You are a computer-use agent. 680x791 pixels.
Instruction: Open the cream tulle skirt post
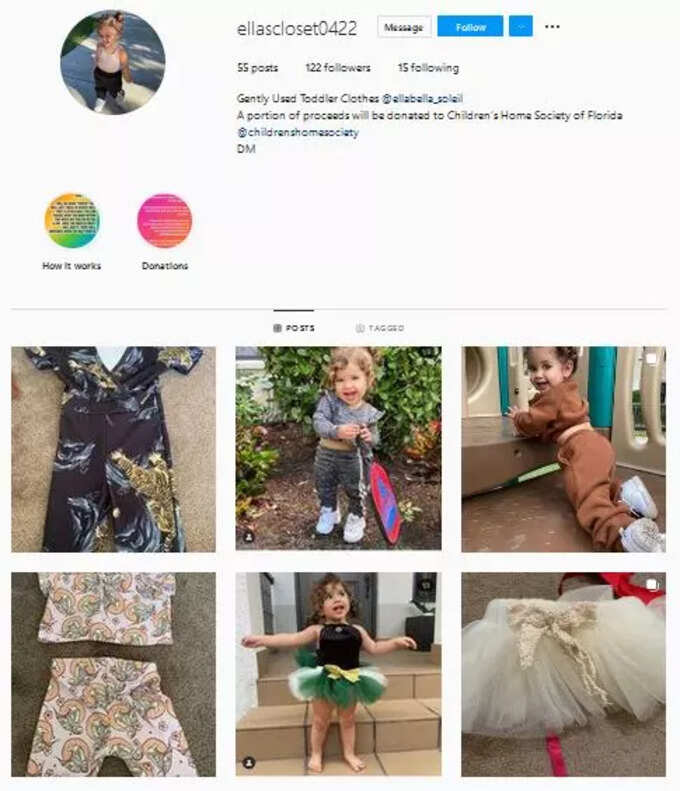pos(563,674)
